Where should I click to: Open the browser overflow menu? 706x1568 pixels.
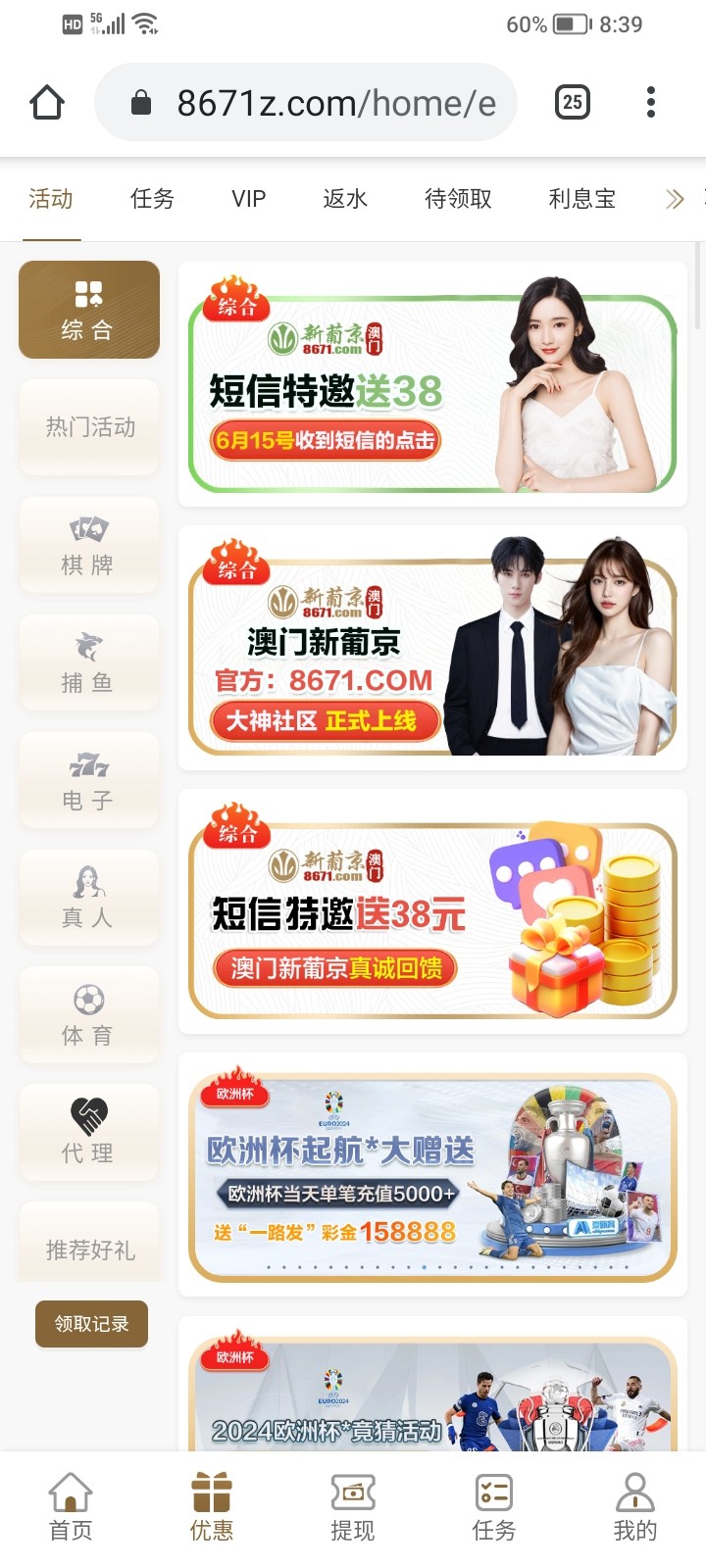(x=651, y=102)
